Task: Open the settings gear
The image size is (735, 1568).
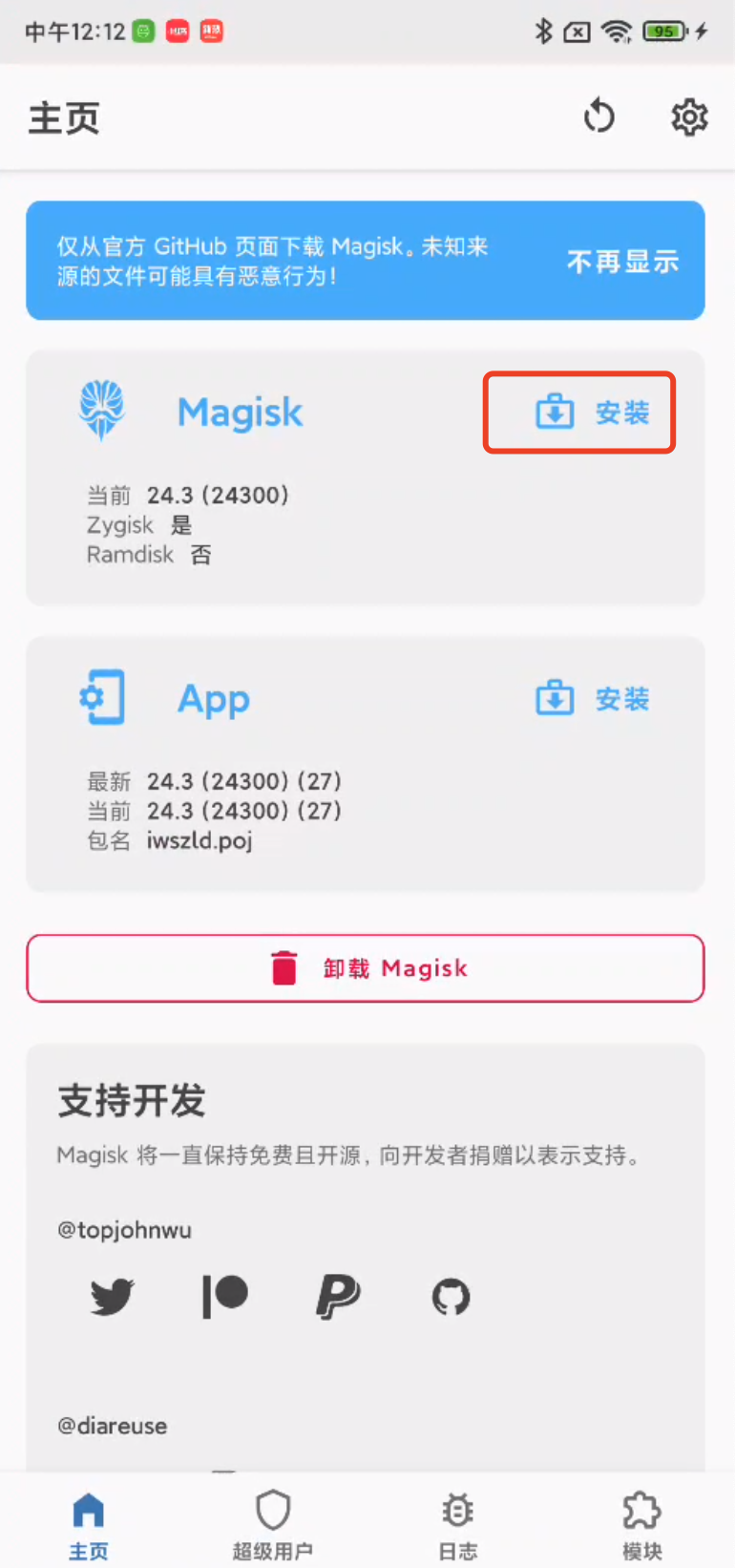Action: (688, 117)
